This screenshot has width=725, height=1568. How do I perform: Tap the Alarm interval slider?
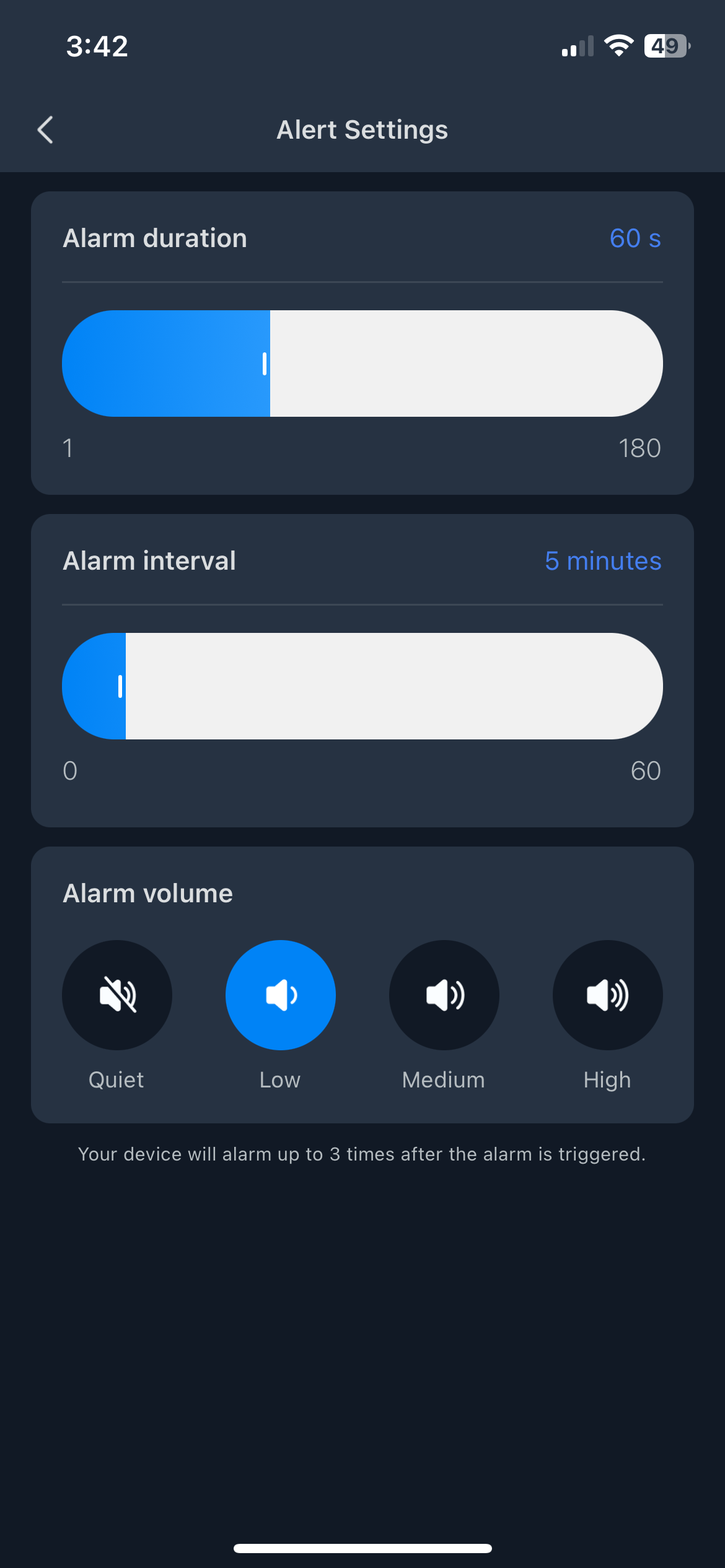coord(362,686)
